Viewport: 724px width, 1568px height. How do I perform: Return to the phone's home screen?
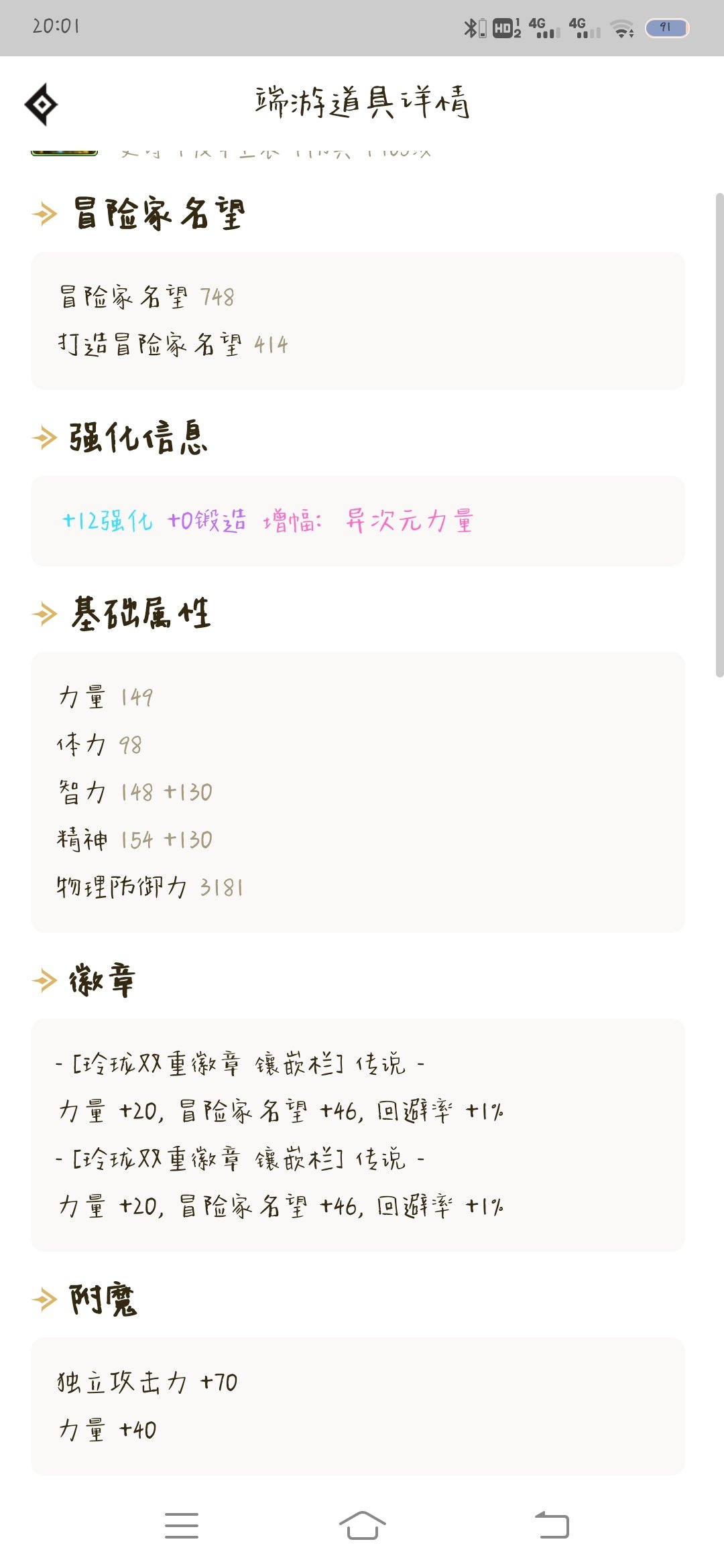362,1525
